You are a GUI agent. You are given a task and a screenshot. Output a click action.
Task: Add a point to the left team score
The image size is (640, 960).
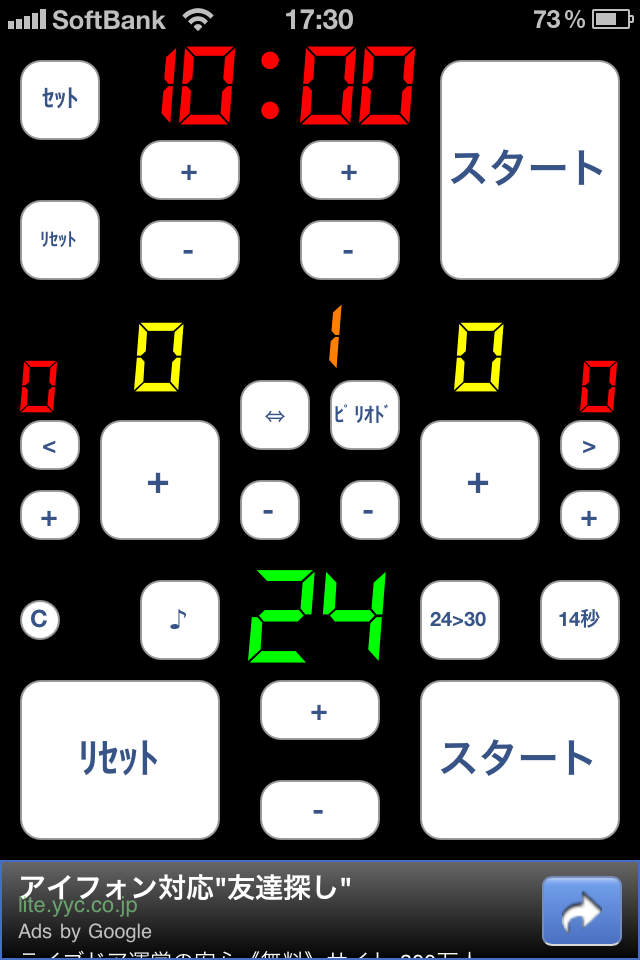160,480
